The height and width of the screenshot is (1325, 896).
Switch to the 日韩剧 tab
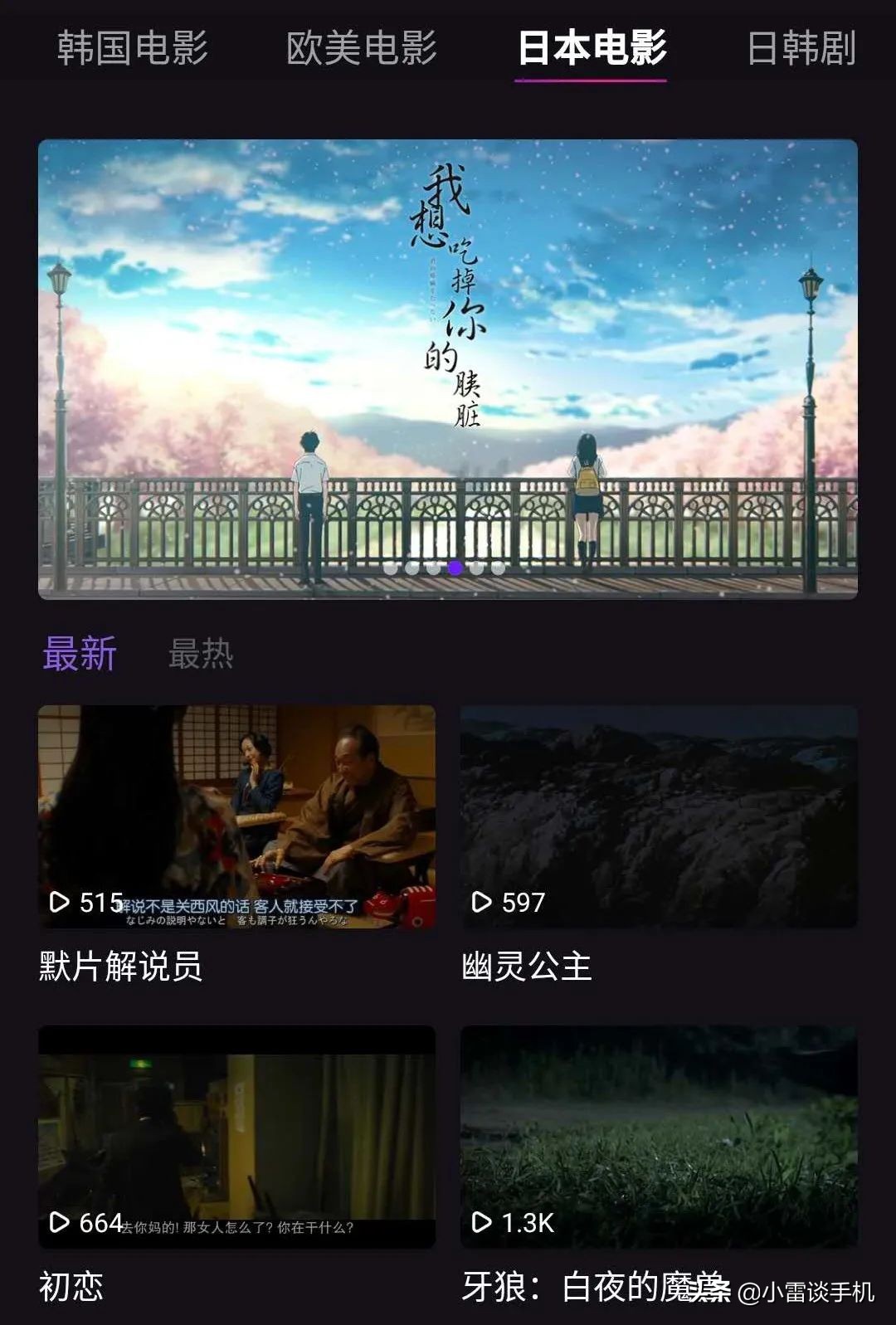pyautogui.click(x=801, y=47)
